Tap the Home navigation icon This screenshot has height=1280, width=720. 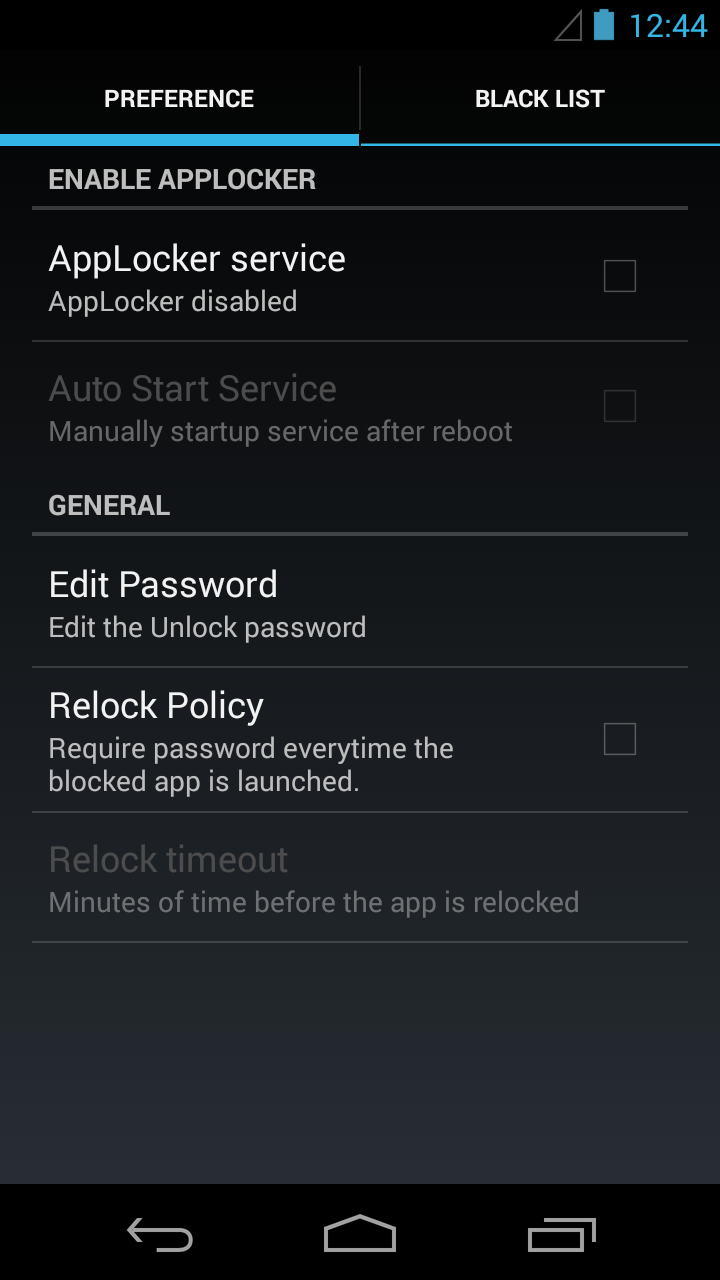point(360,1235)
